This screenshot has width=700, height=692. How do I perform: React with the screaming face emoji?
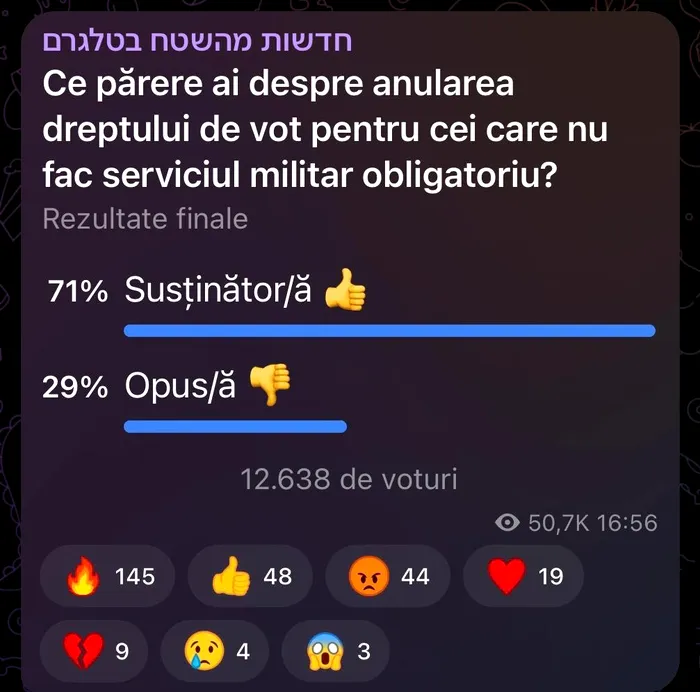(x=336, y=652)
